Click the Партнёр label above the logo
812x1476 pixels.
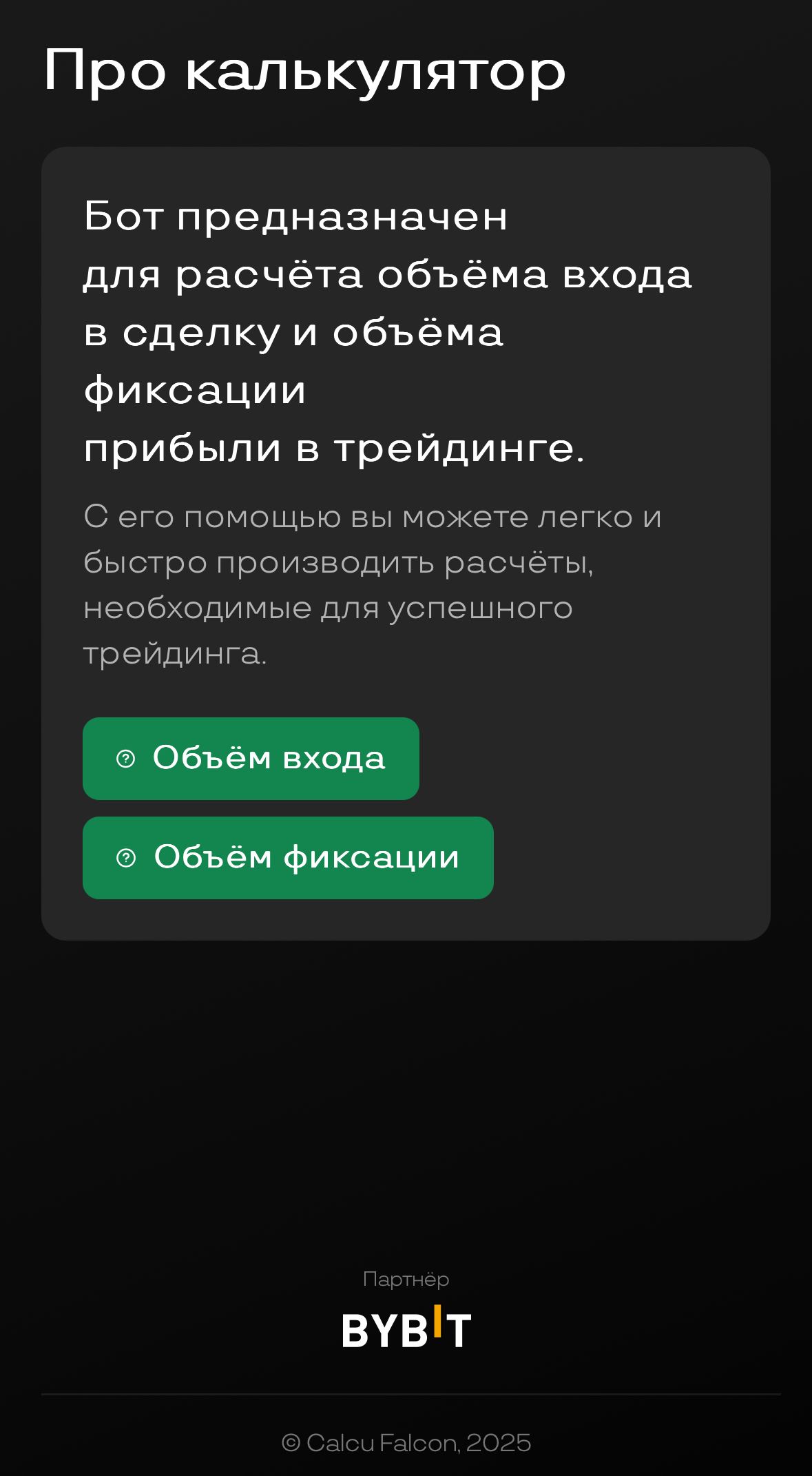[x=405, y=1280]
